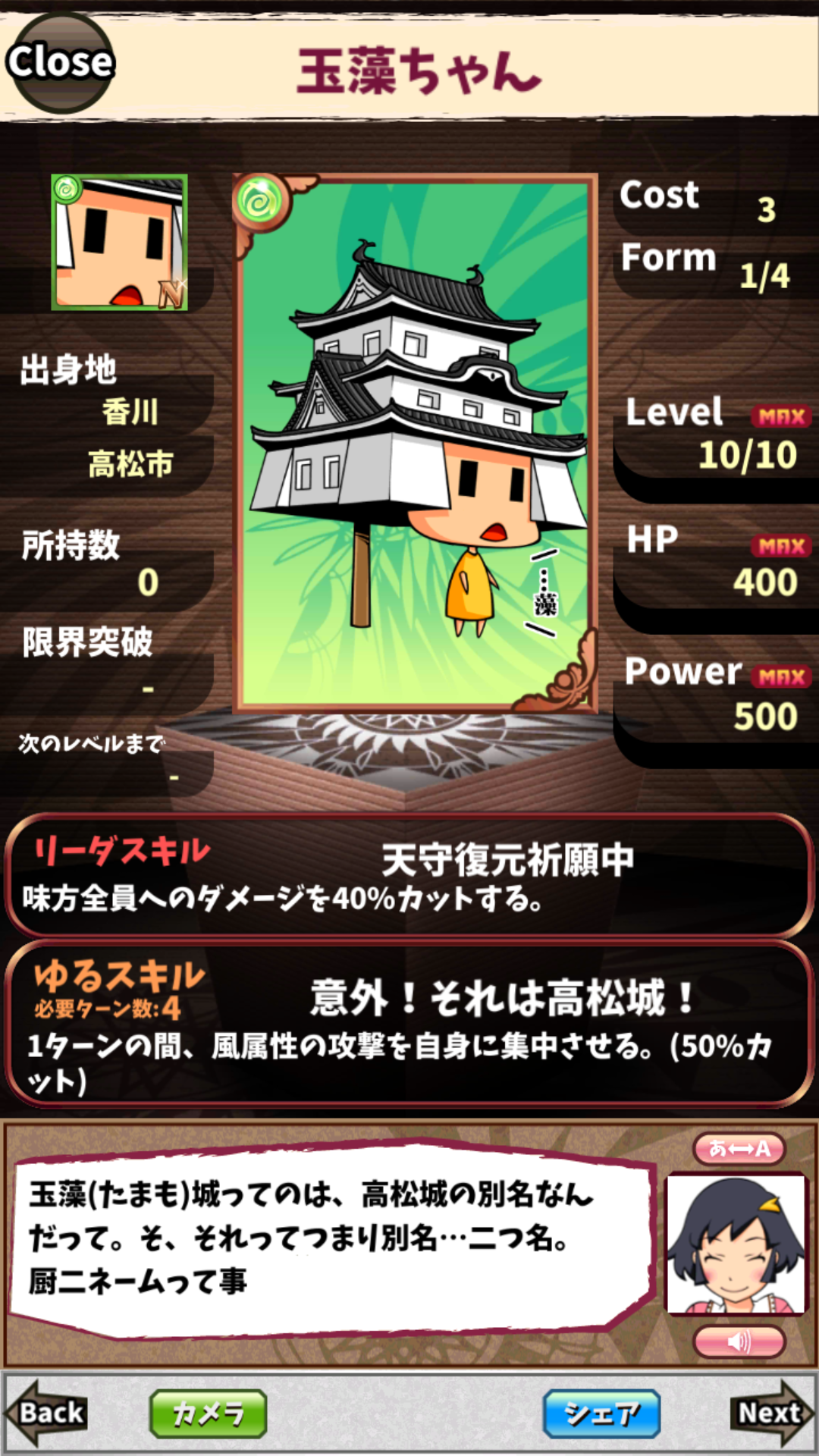Switch description language with あ⟷A

tap(739, 1149)
